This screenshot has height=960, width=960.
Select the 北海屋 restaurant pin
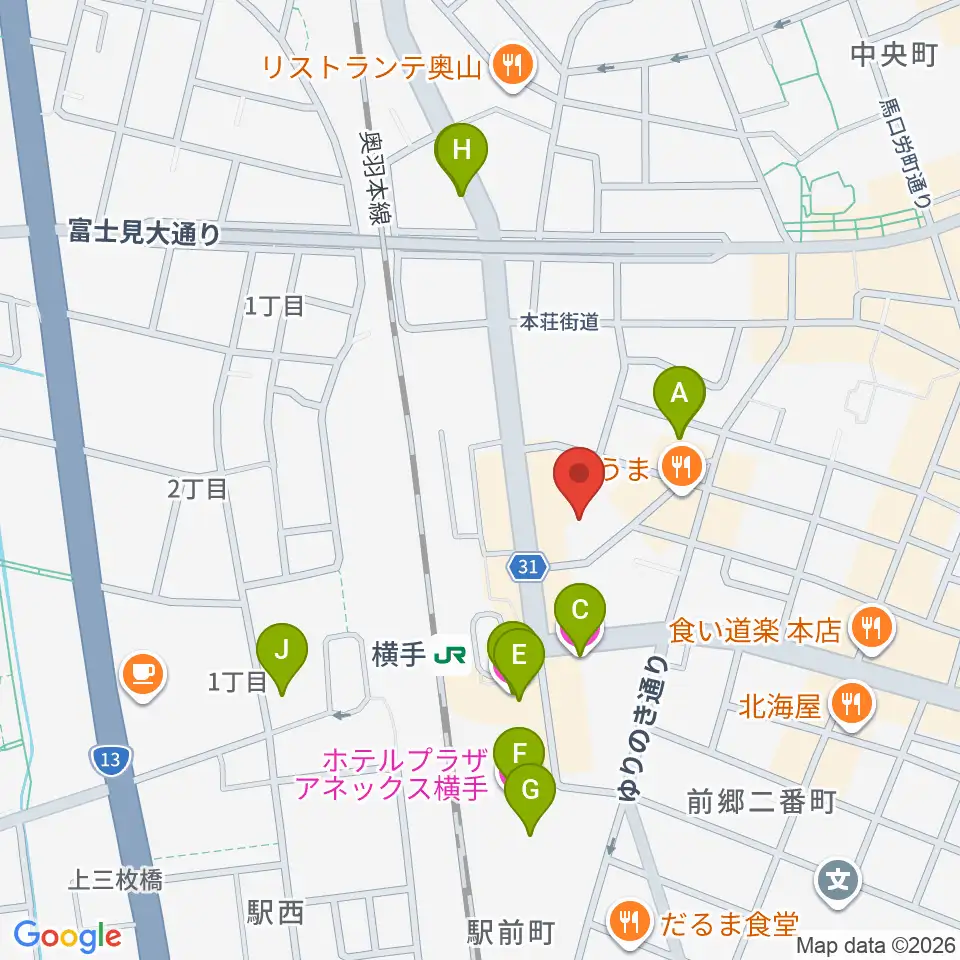(852, 705)
